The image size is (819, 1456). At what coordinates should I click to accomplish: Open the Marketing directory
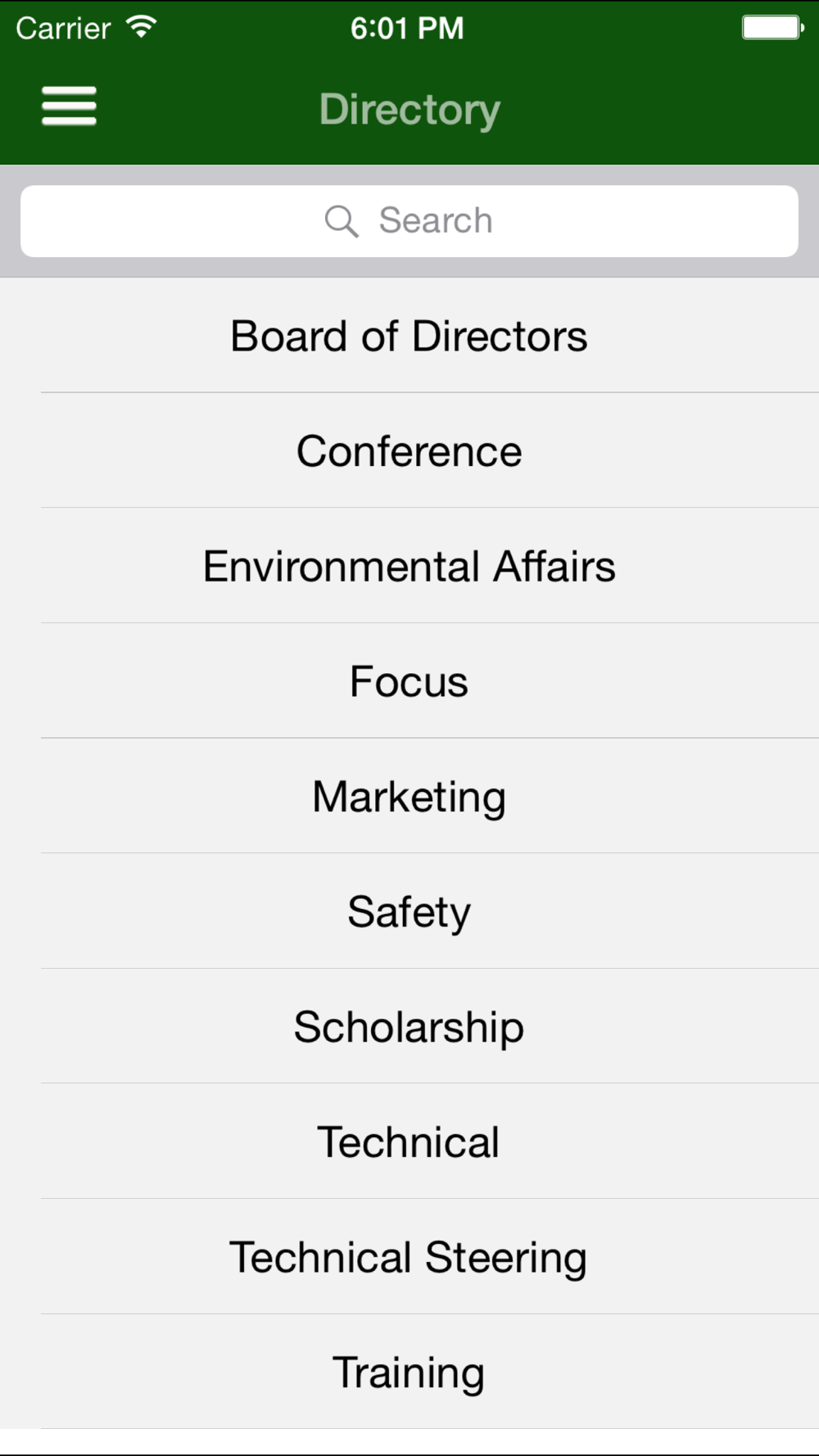pyautogui.click(x=409, y=796)
